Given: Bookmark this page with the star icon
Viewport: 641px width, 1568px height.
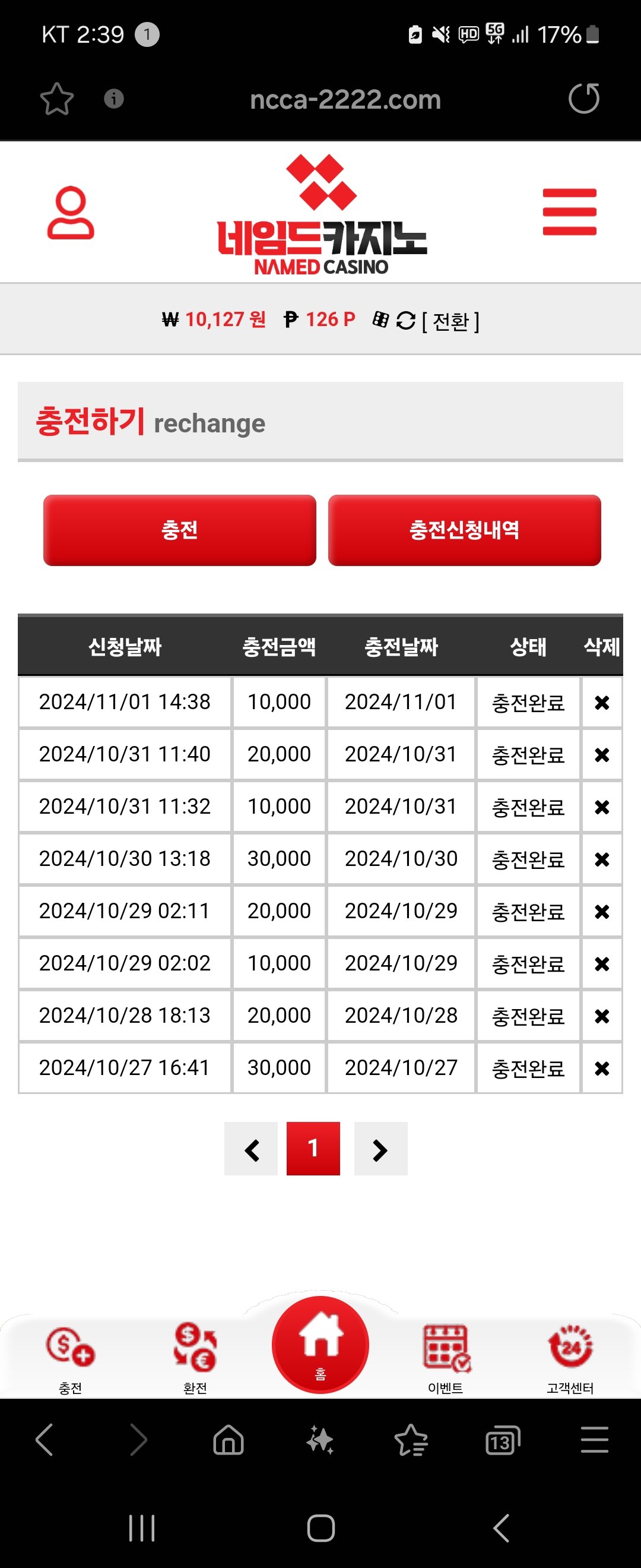Looking at the screenshot, I should [x=57, y=99].
